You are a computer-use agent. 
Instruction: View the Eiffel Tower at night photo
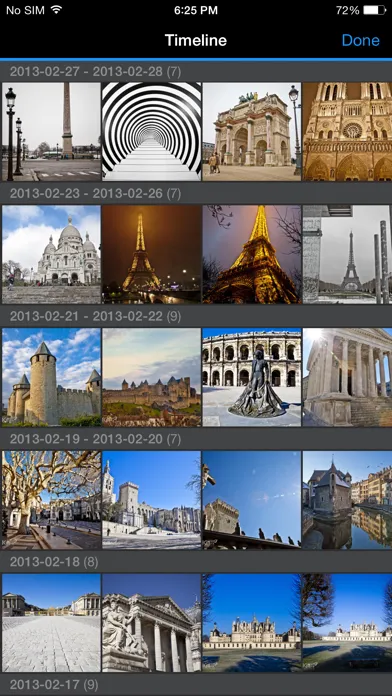pos(151,254)
